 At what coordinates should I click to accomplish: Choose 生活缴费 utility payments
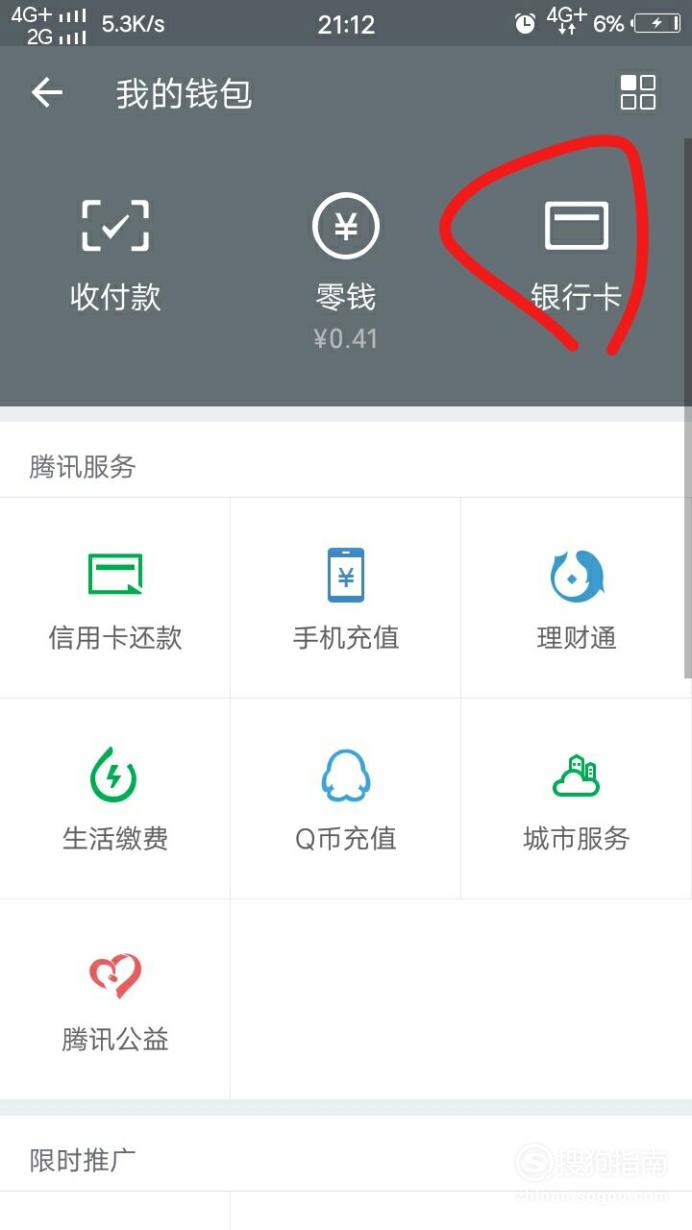click(x=115, y=799)
